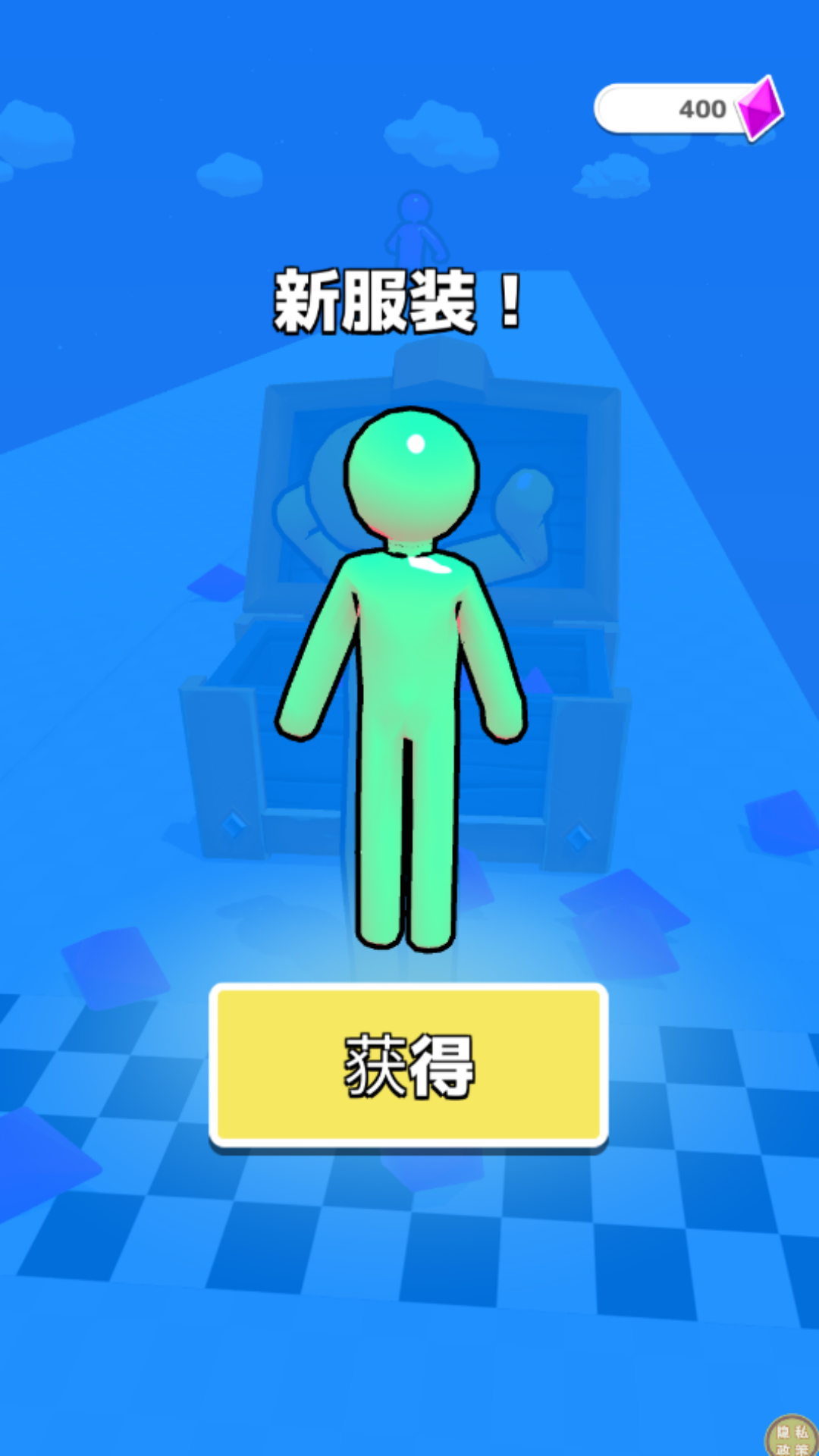Click the purple gem currency icon
Screen dimensions: 819x1456
(758, 109)
